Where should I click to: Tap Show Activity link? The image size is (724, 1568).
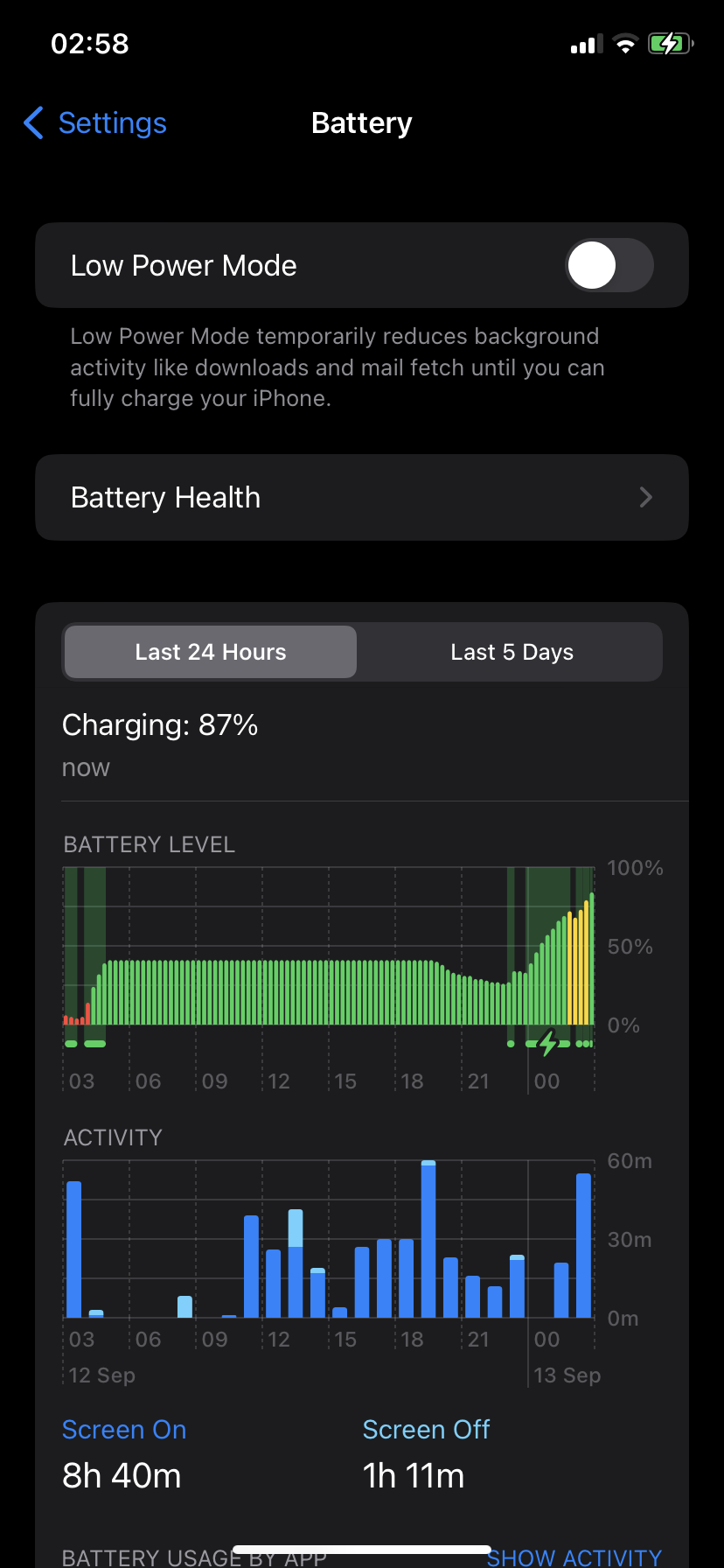click(574, 1557)
